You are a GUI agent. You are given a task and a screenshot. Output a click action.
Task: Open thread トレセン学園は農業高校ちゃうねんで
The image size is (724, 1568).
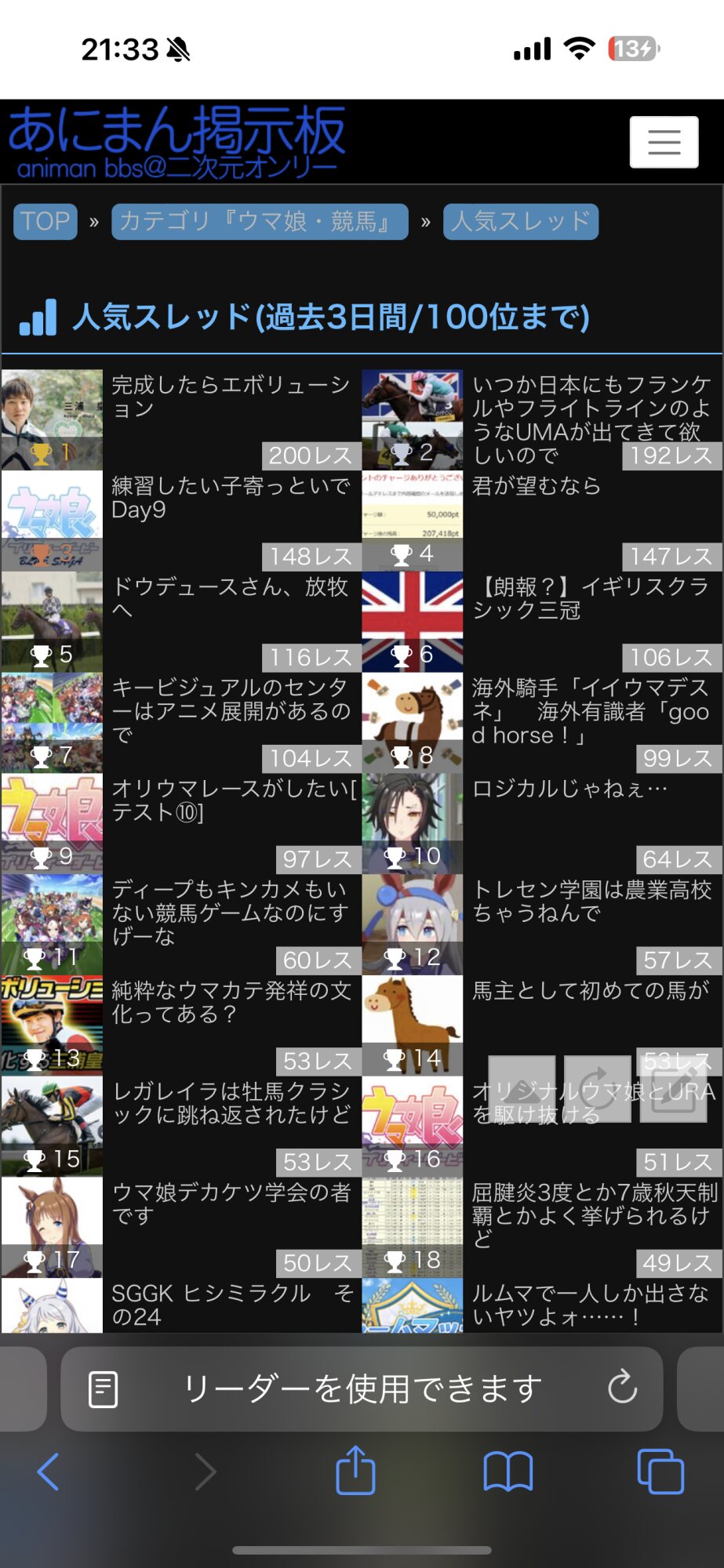[590, 902]
